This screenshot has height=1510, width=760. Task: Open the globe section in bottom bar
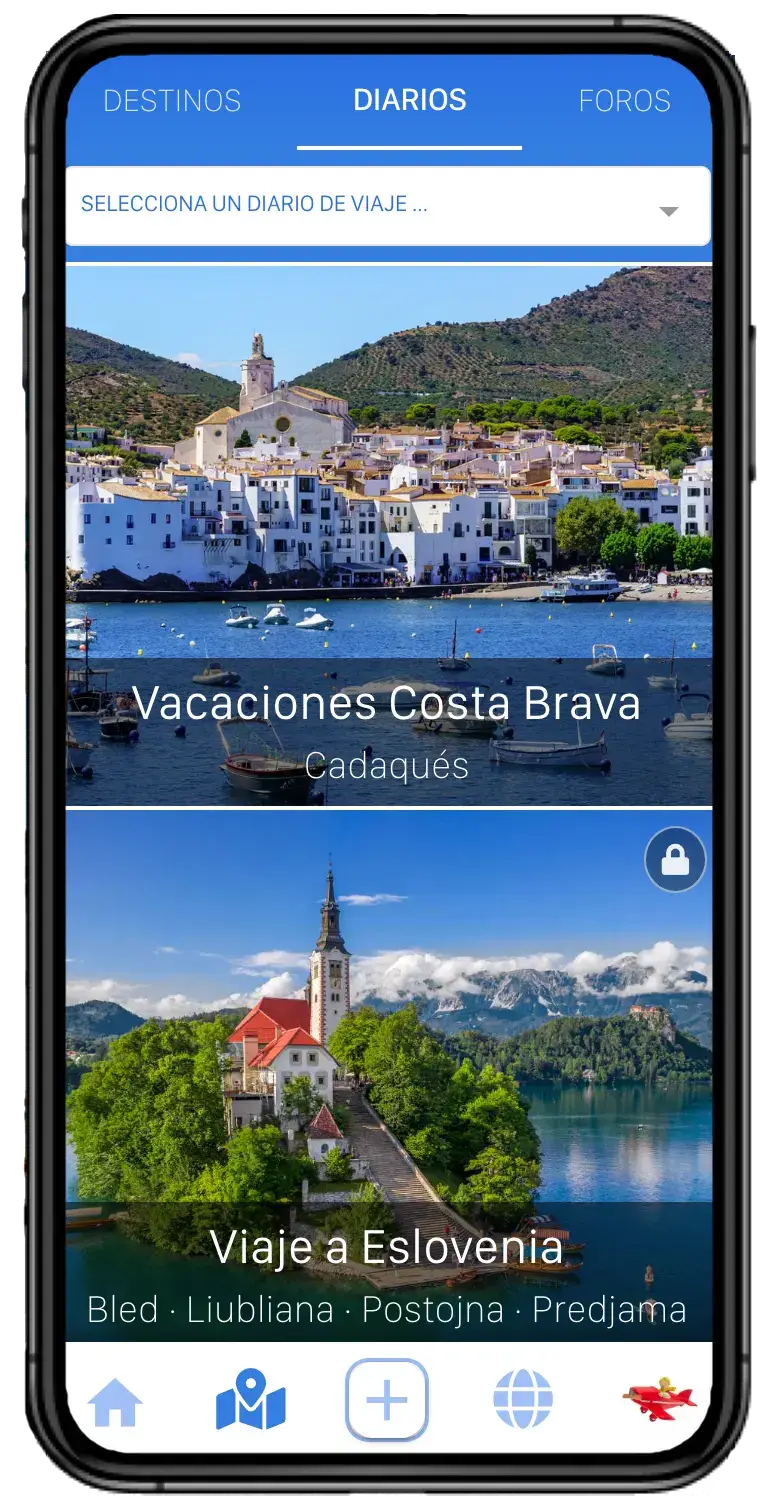pyautogui.click(x=523, y=1399)
